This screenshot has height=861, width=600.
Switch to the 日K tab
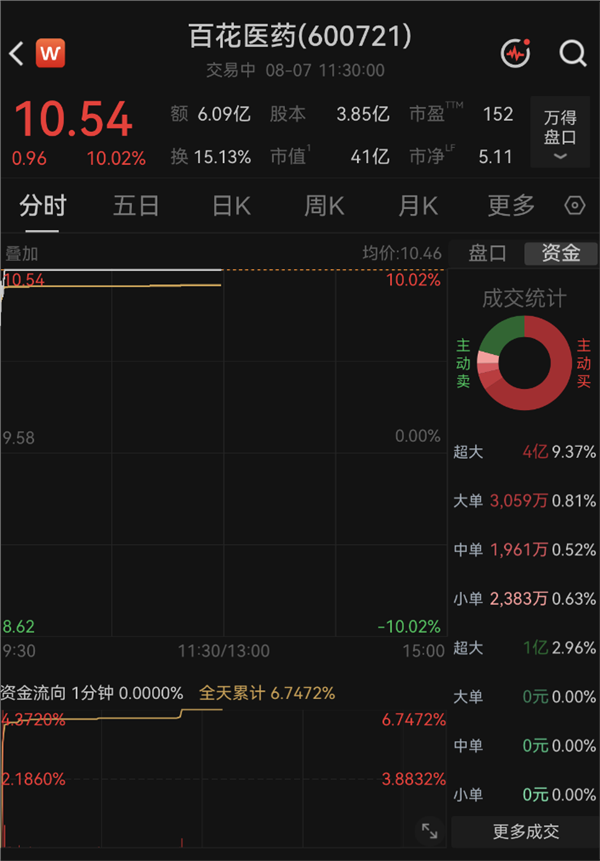click(x=231, y=206)
